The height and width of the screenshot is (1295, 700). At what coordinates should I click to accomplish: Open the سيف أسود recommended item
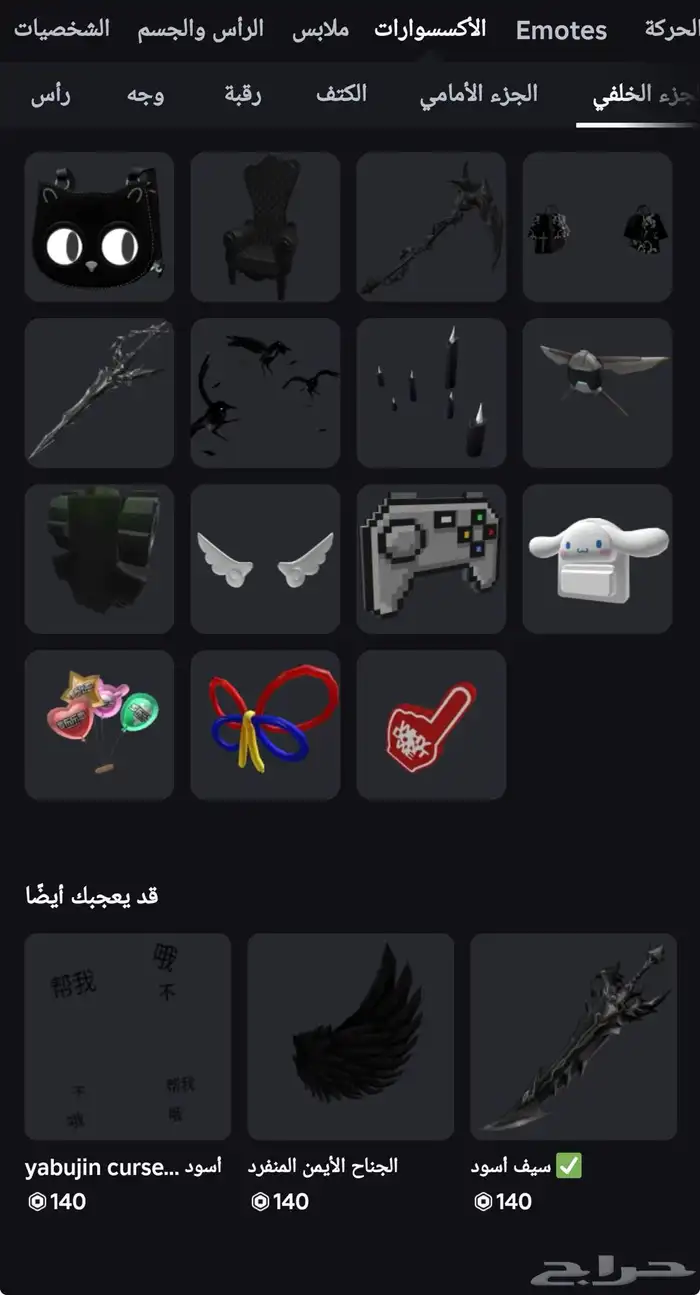coord(573,1037)
